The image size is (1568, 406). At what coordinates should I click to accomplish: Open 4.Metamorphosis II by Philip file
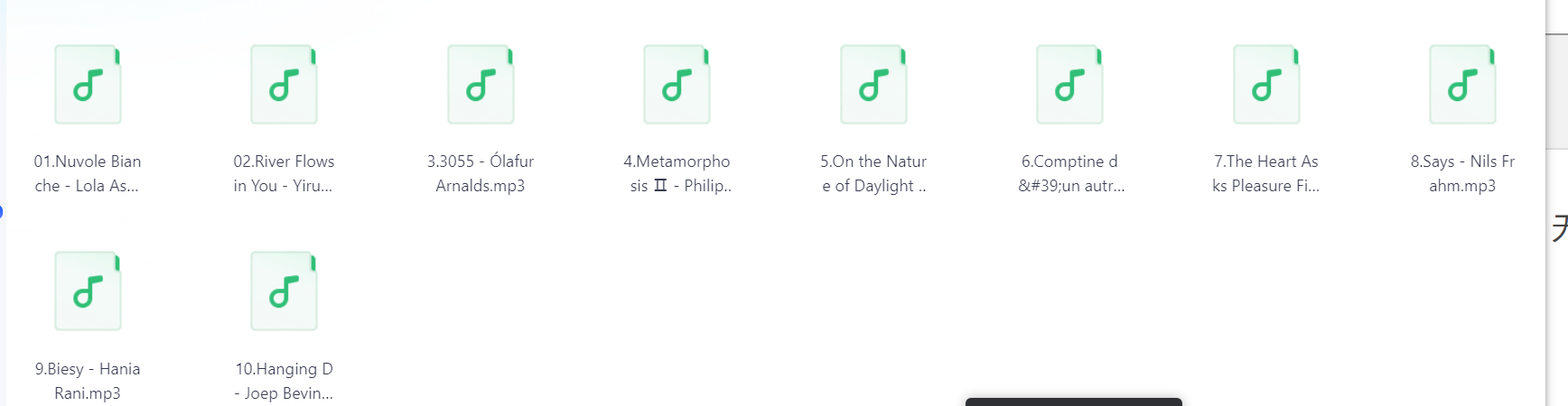click(x=677, y=85)
